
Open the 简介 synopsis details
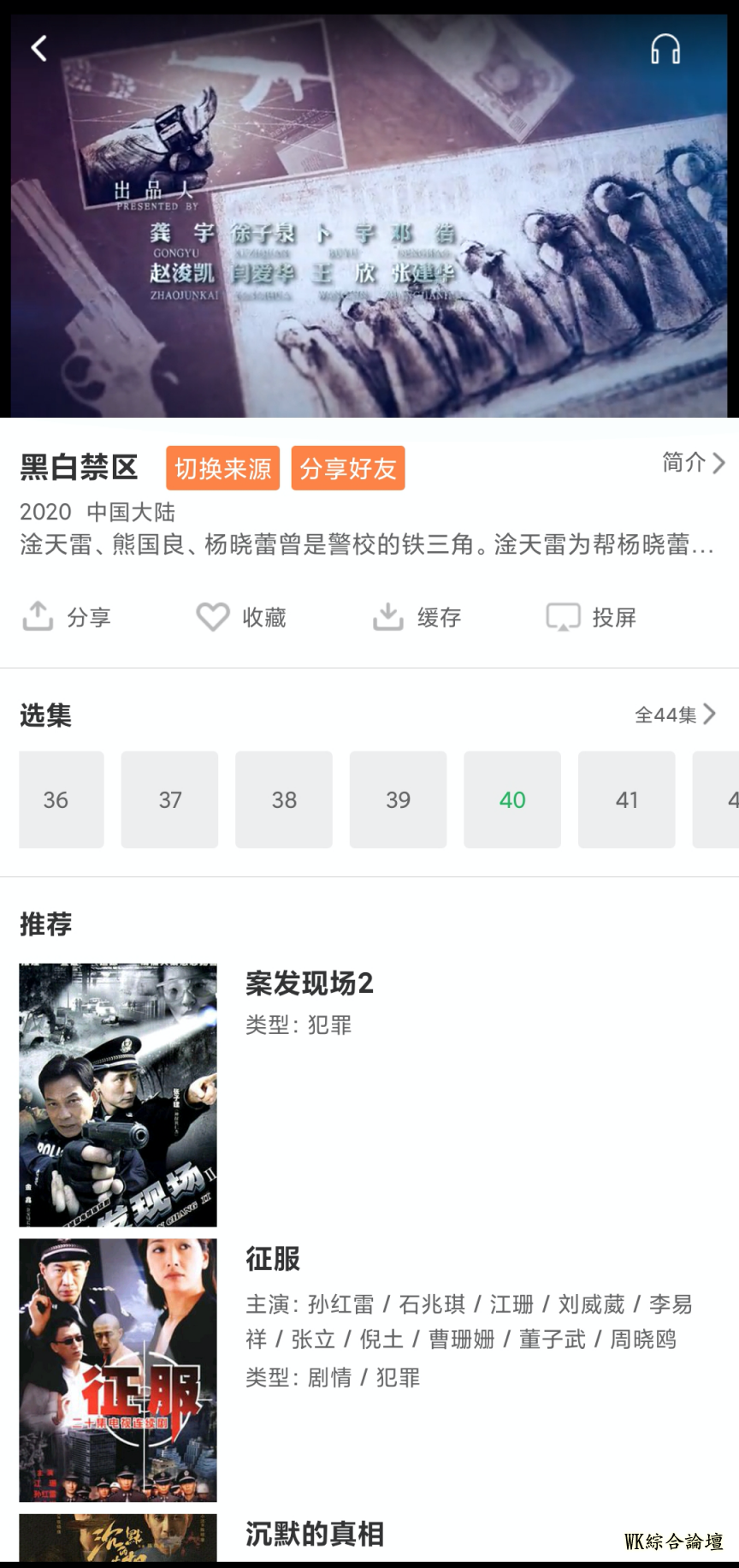point(693,463)
